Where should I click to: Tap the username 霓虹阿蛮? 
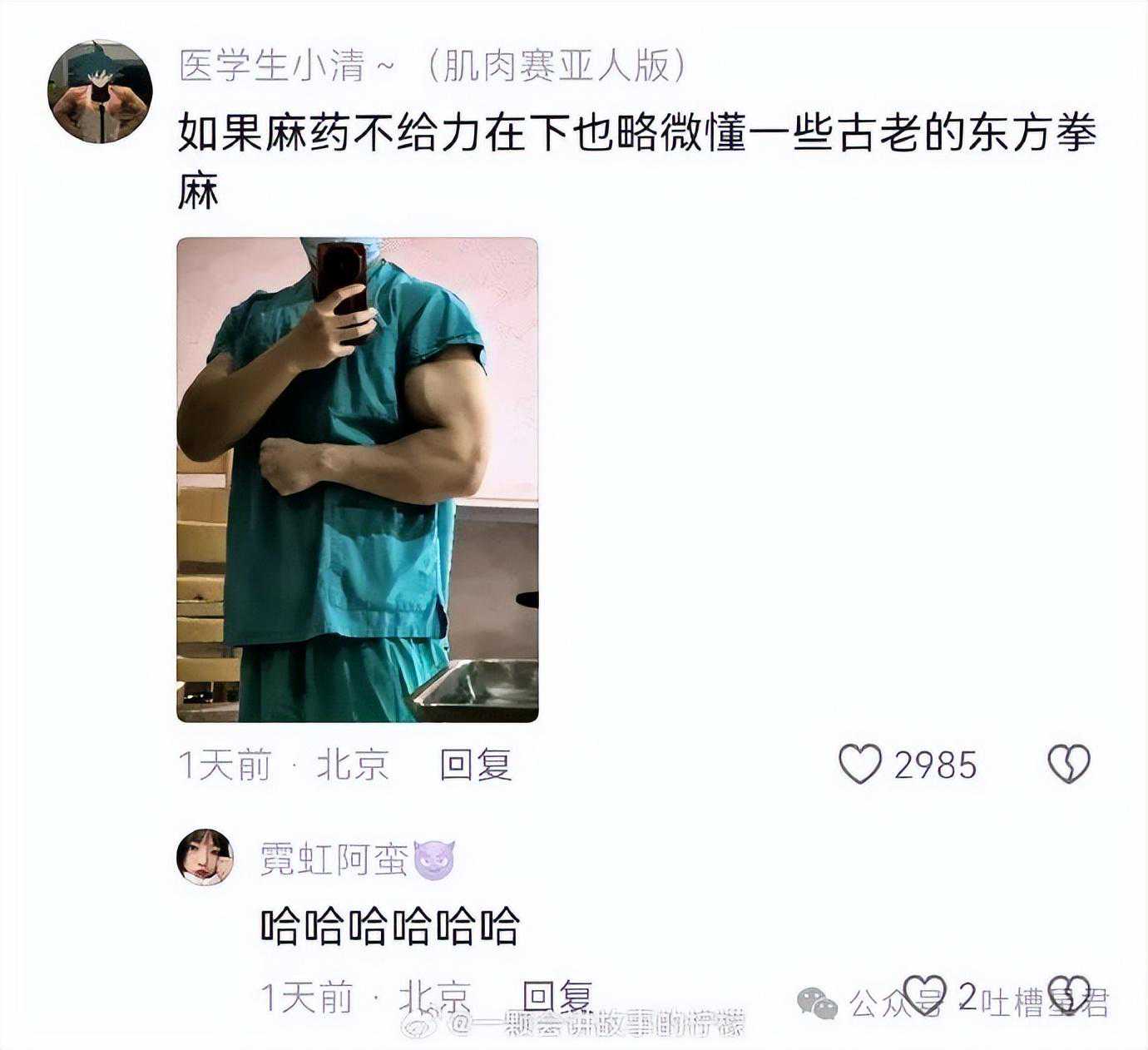tap(334, 859)
